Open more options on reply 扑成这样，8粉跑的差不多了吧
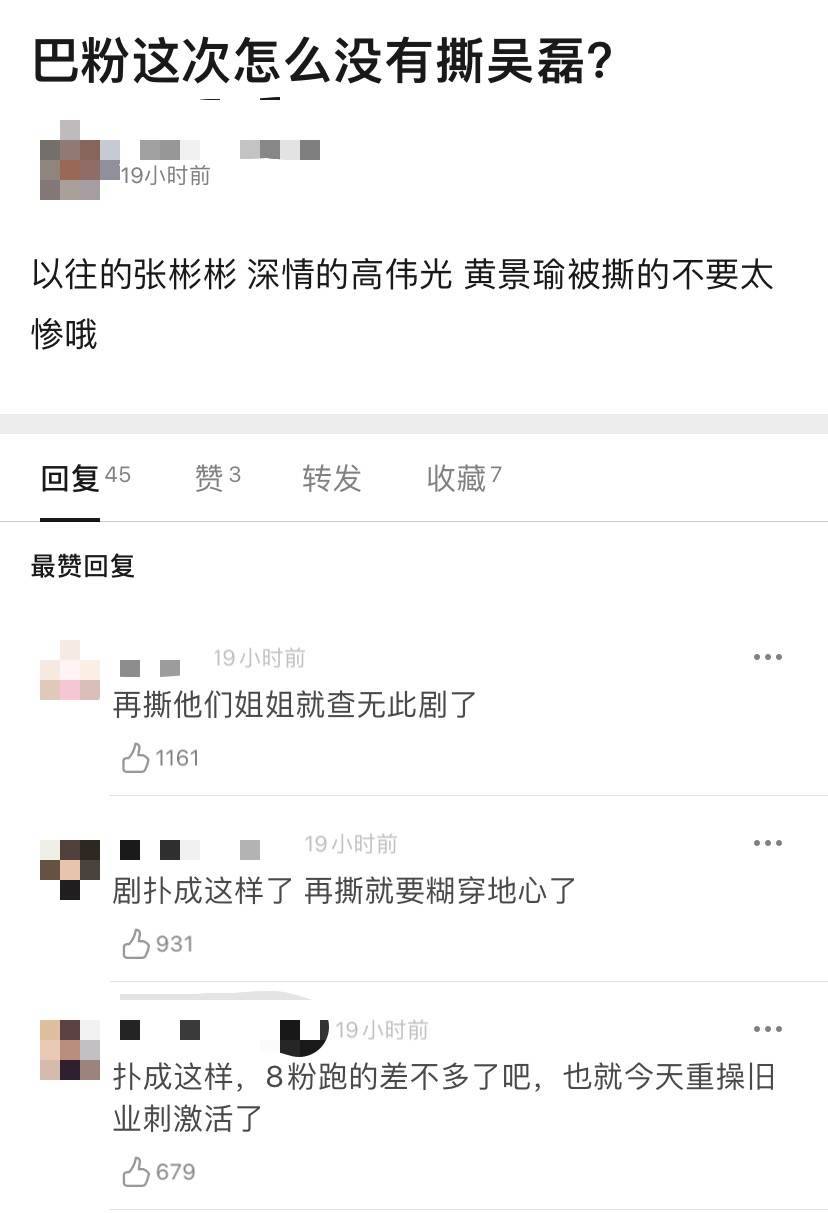The width and height of the screenshot is (828, 1213). [x=767, y=1029]
